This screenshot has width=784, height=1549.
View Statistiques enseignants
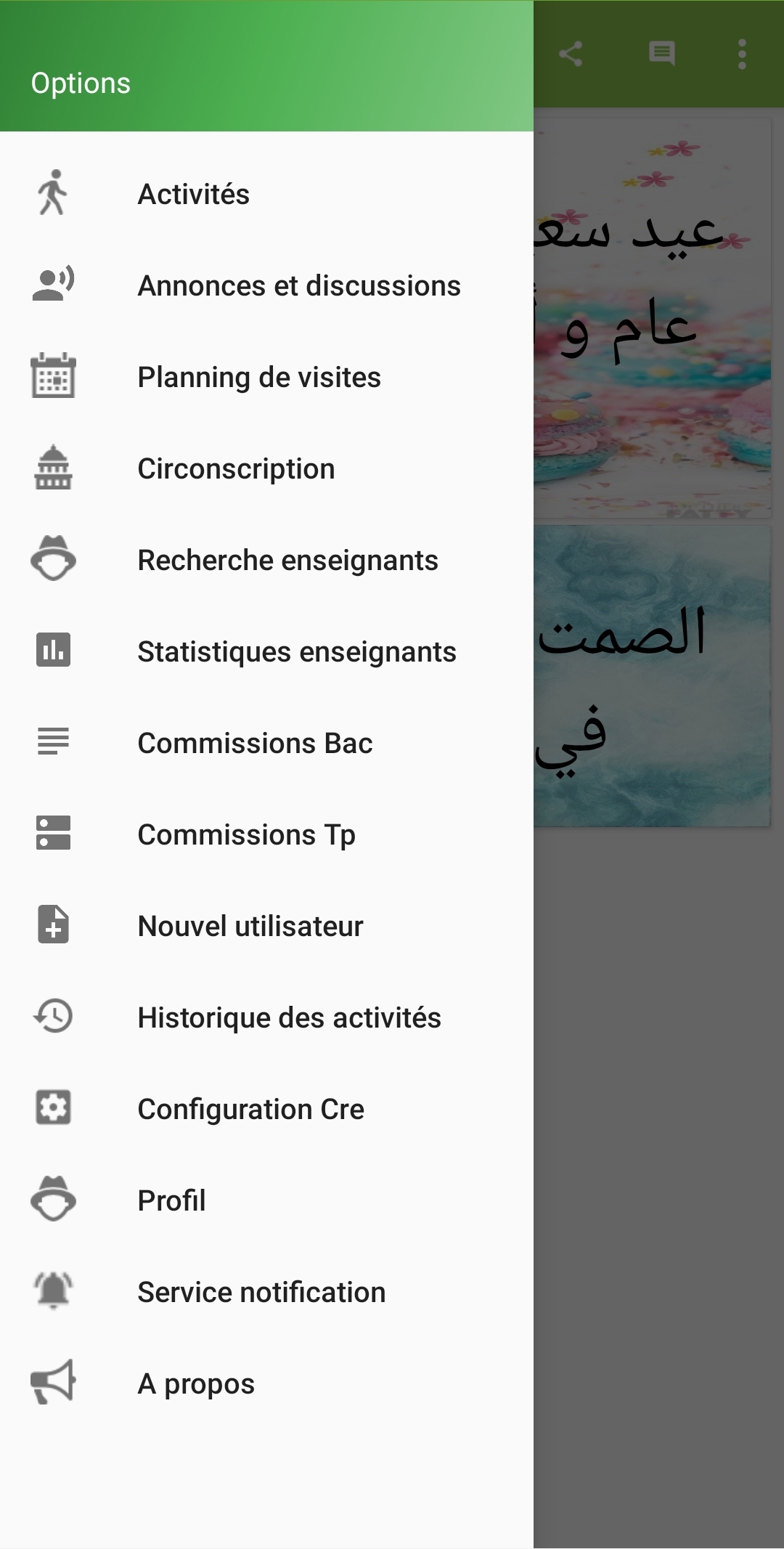tap(266, 651)
